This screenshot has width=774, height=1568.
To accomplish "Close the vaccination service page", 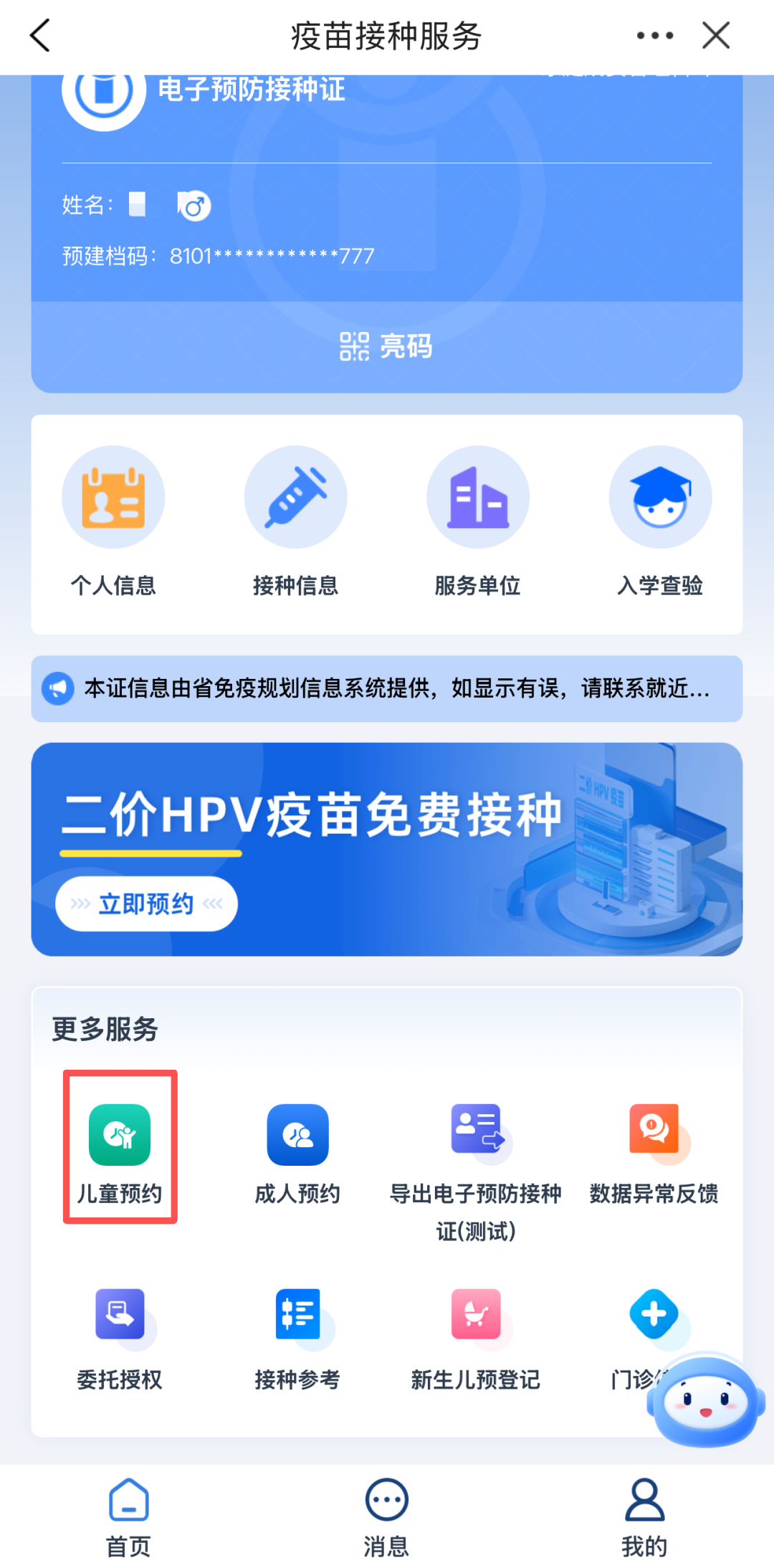I will [x=715, y=35].
